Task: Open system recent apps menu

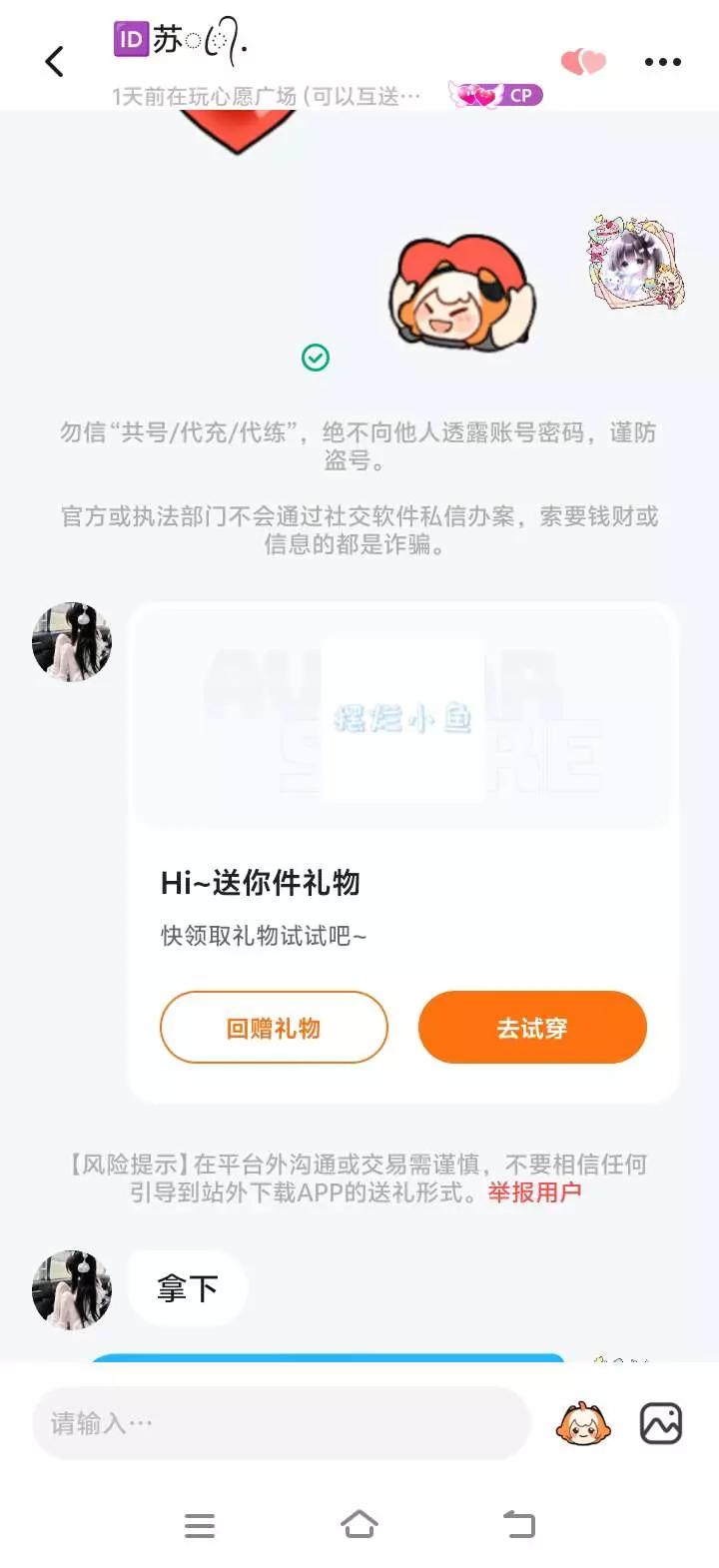Action: point(200,1525)
